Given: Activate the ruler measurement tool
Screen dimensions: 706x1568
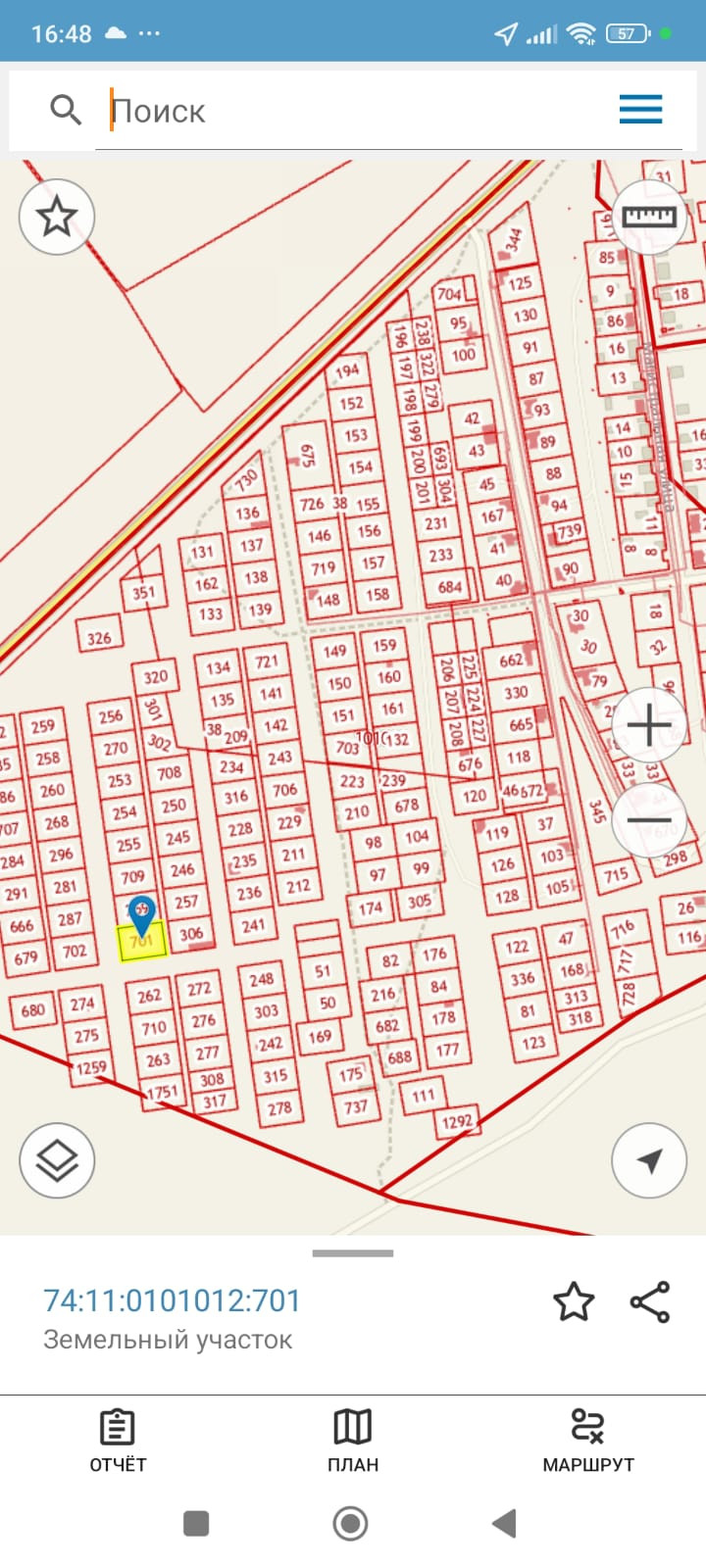Looking at the screenshot, I should coord(649,217).
